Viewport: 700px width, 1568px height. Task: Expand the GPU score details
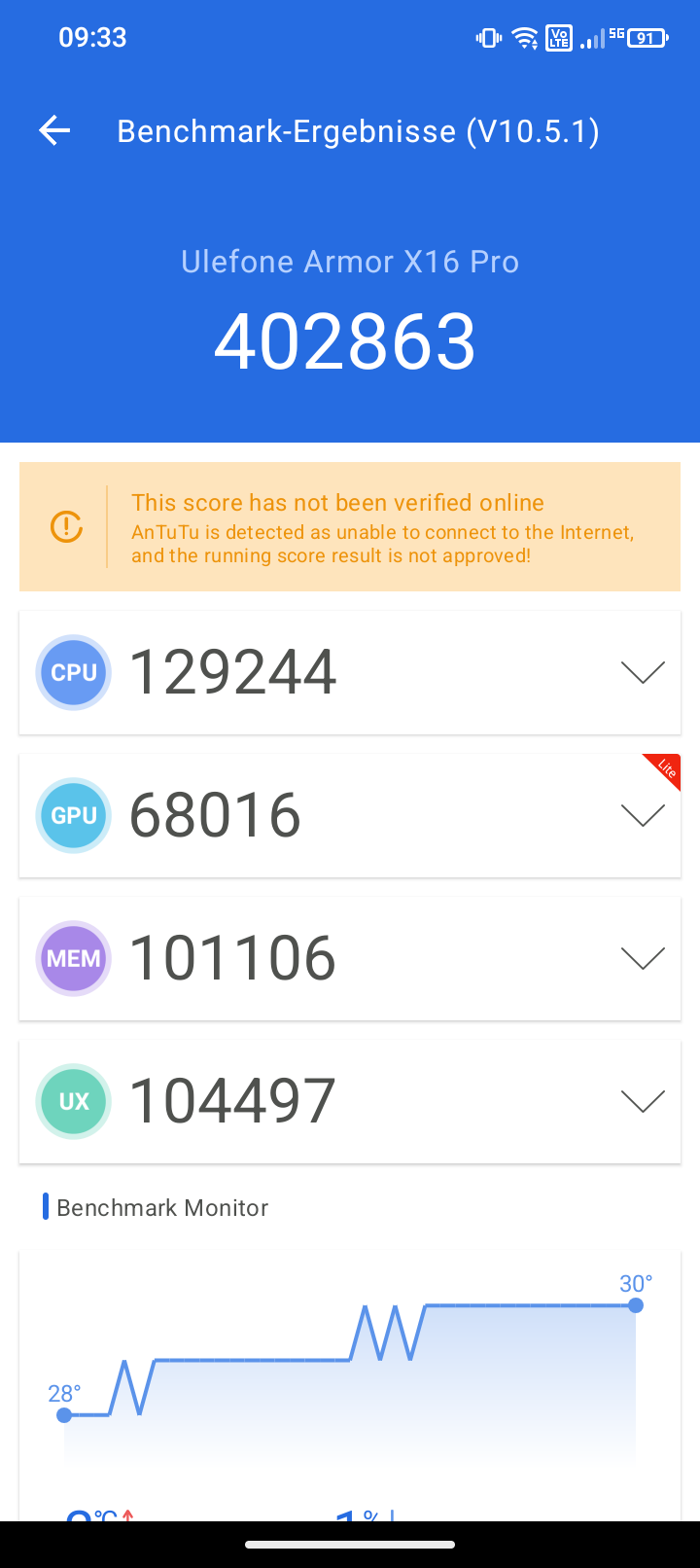pos(642,815)
